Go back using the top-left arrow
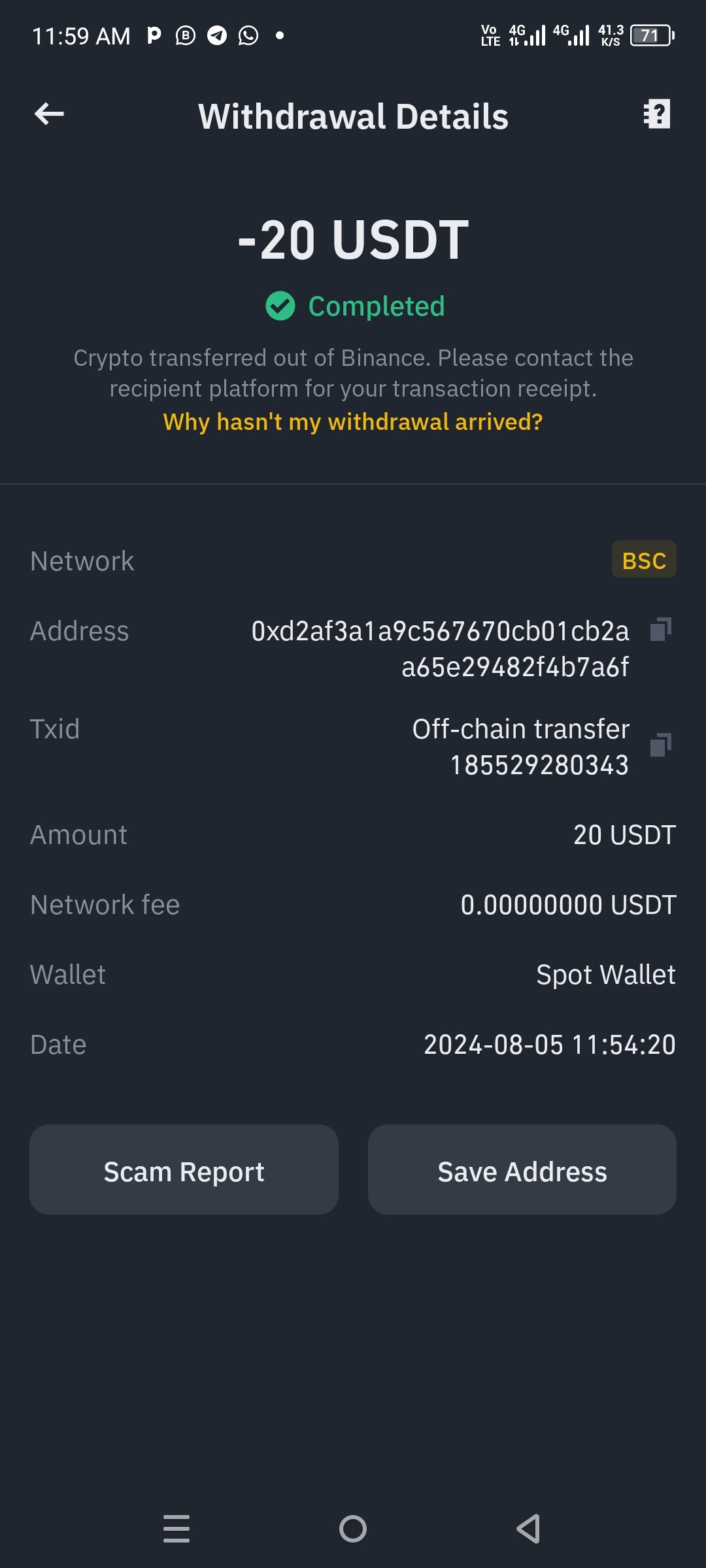This screenshot has height=1568, width=706. point(49,114)
